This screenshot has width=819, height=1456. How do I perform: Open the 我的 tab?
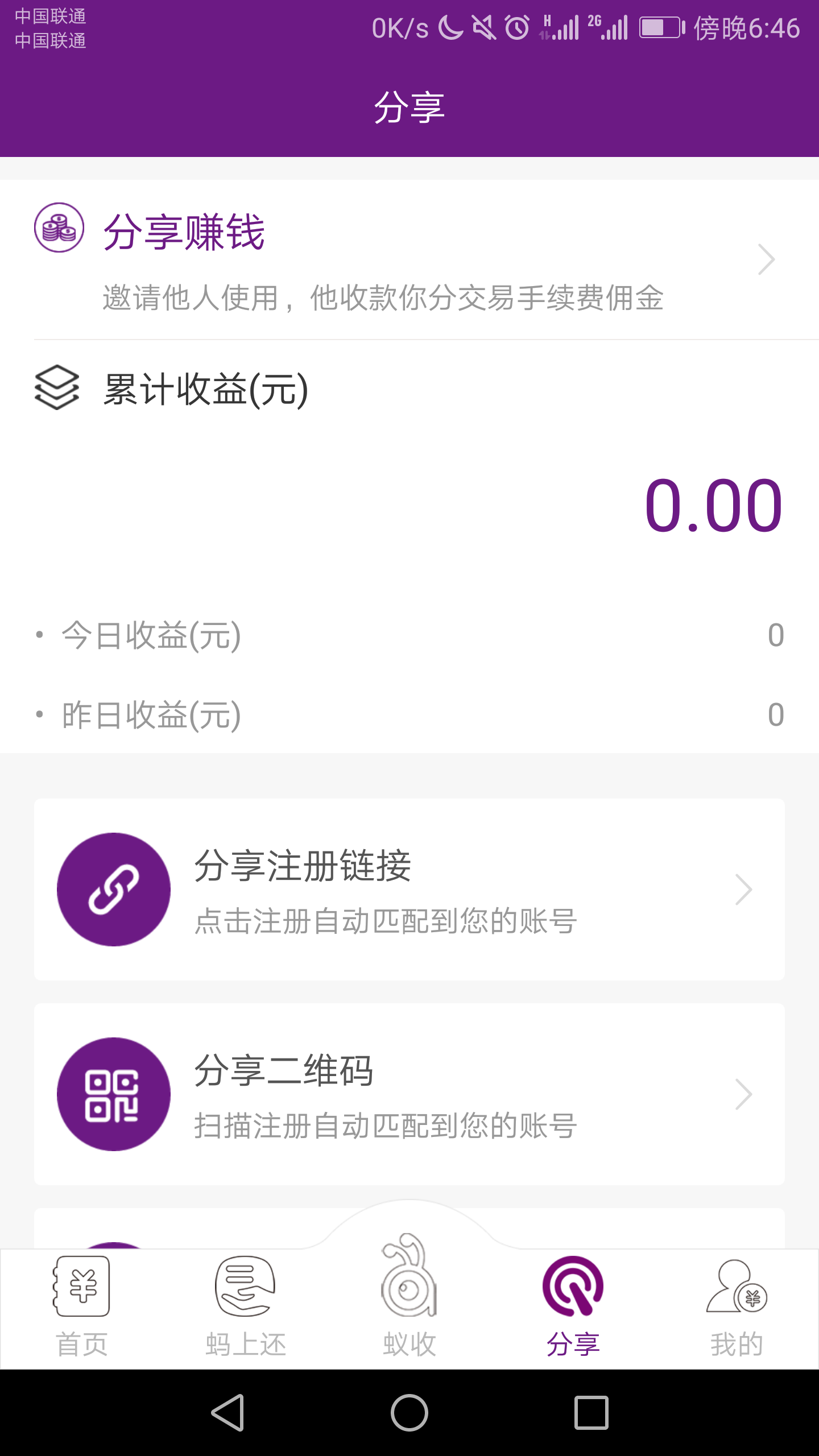[x=737, y=1307]
